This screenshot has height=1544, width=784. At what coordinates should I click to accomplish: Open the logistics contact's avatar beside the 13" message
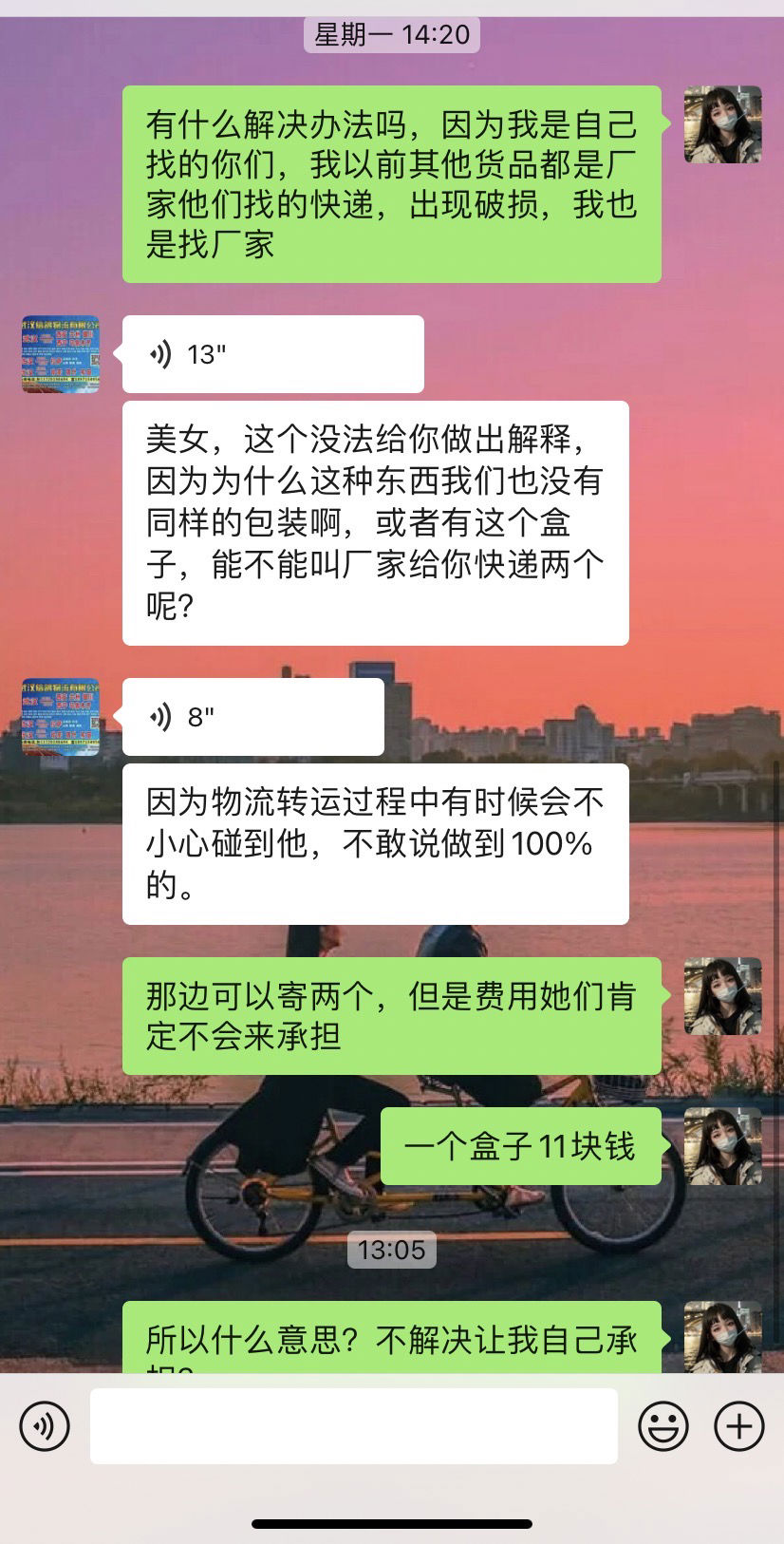(61, 354)
